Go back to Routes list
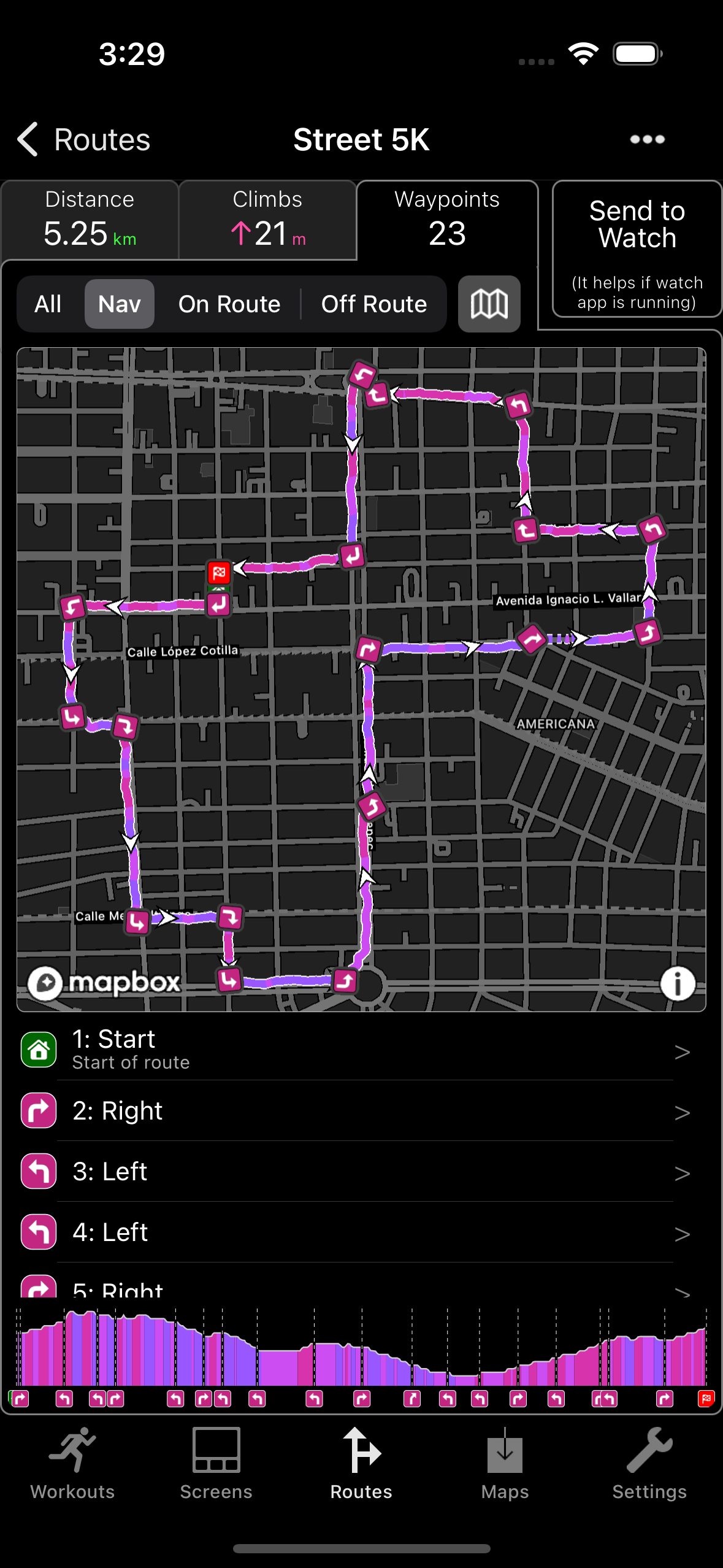 pyautogui.click(x=83, y=139)
